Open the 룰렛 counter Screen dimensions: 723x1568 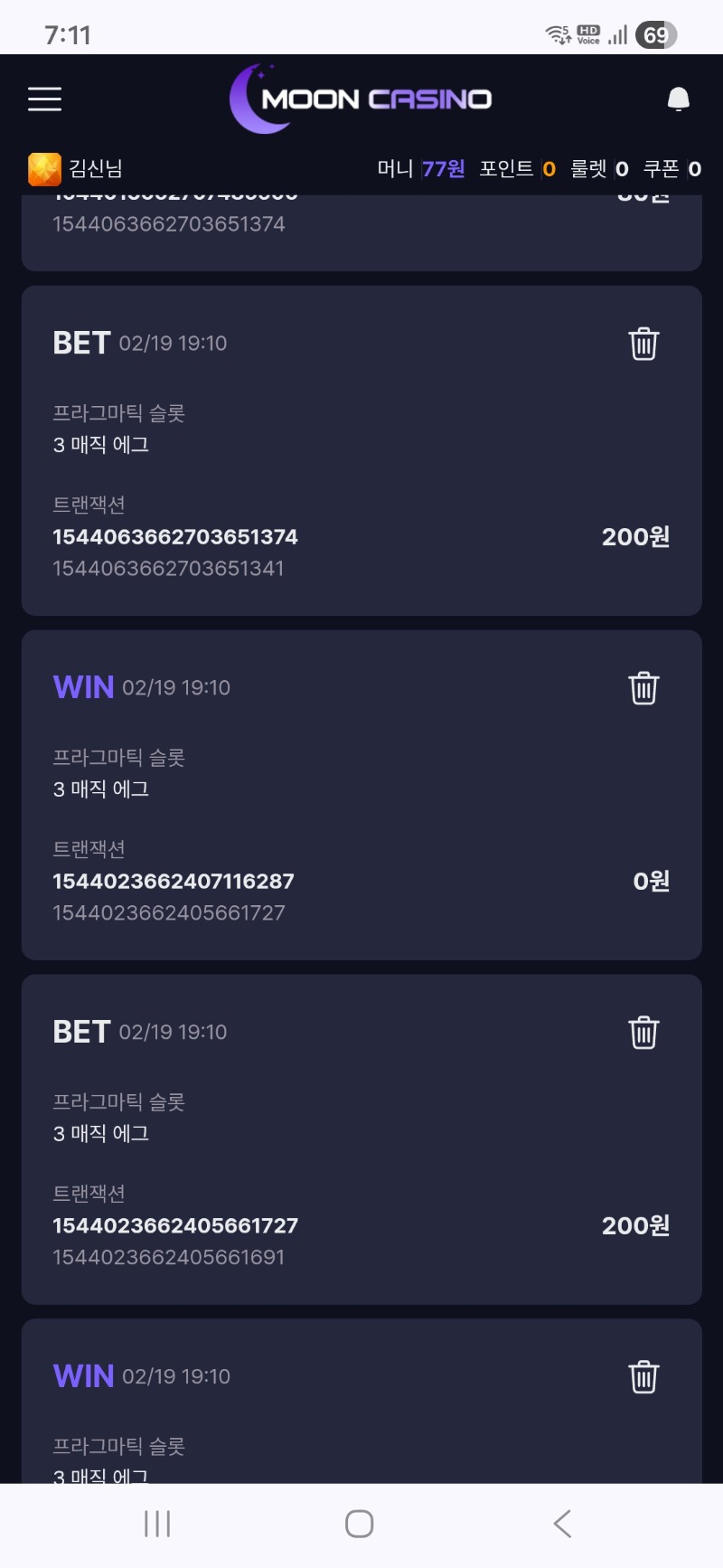coord(602,168)
